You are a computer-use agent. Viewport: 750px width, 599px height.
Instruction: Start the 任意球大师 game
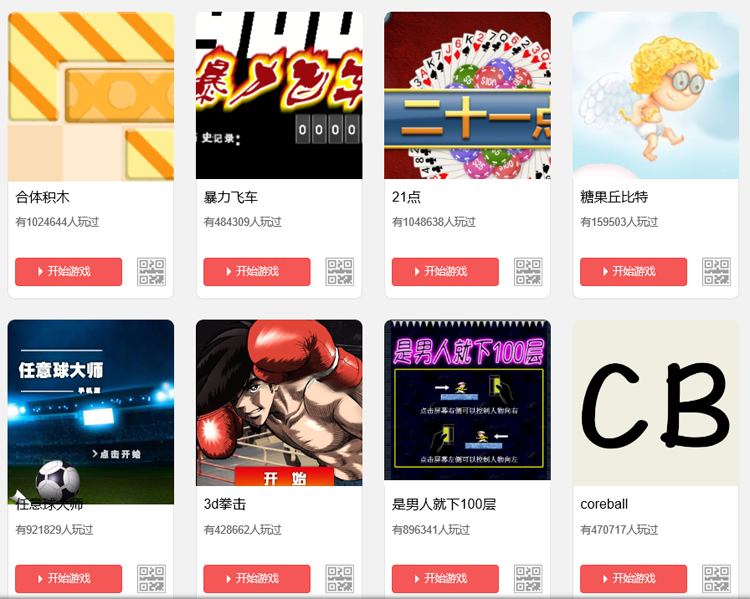69,578
